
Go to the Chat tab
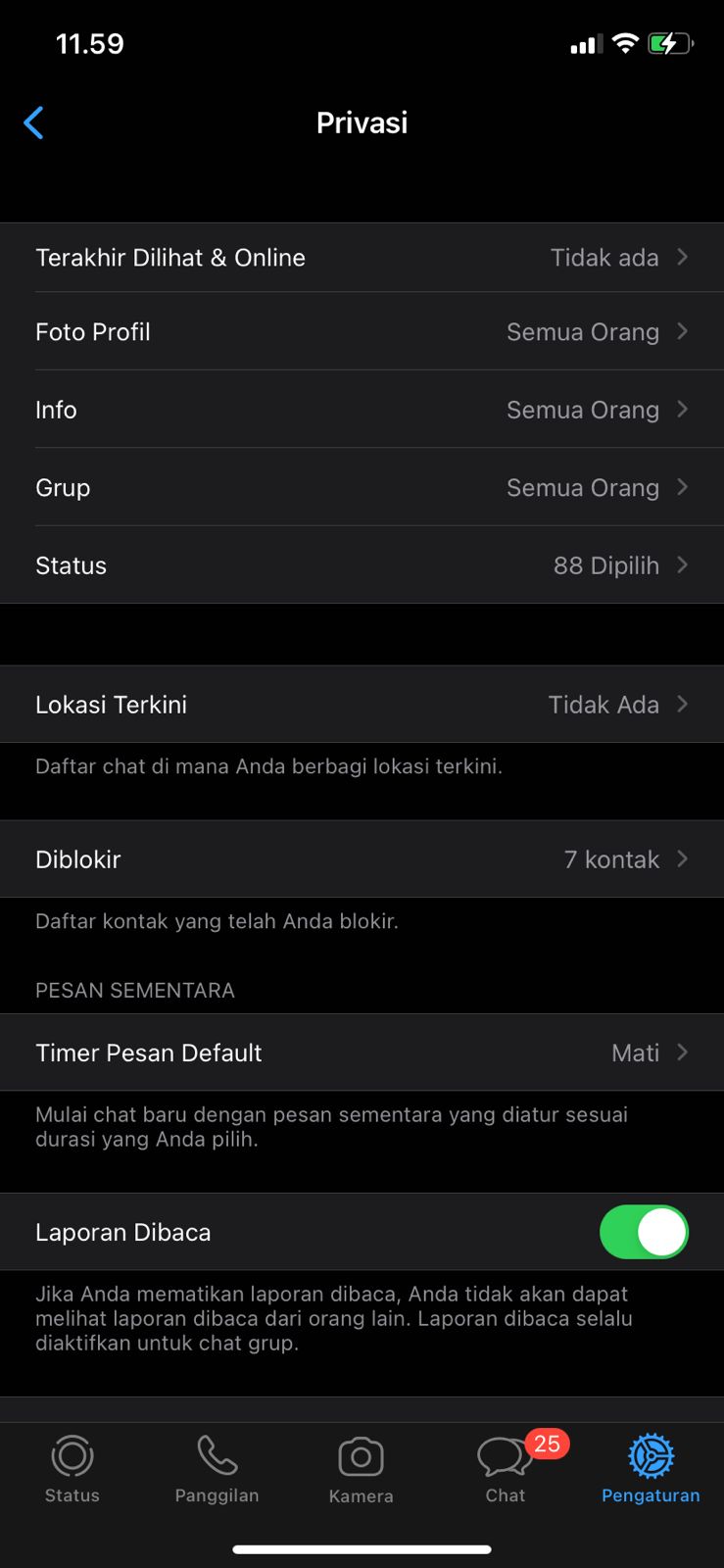pos(506,1469)
